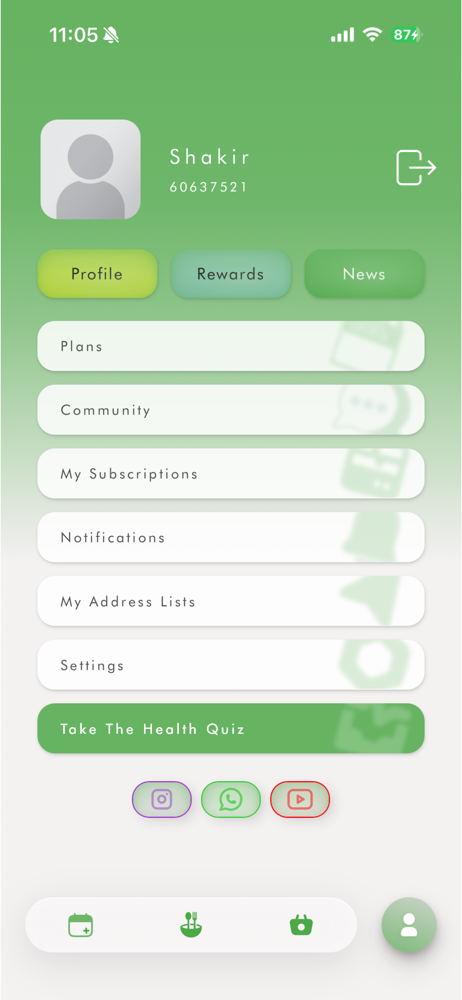Viewport: 462px width, 1000px height.
Task: View My Subscriptions
Action: 231,473
